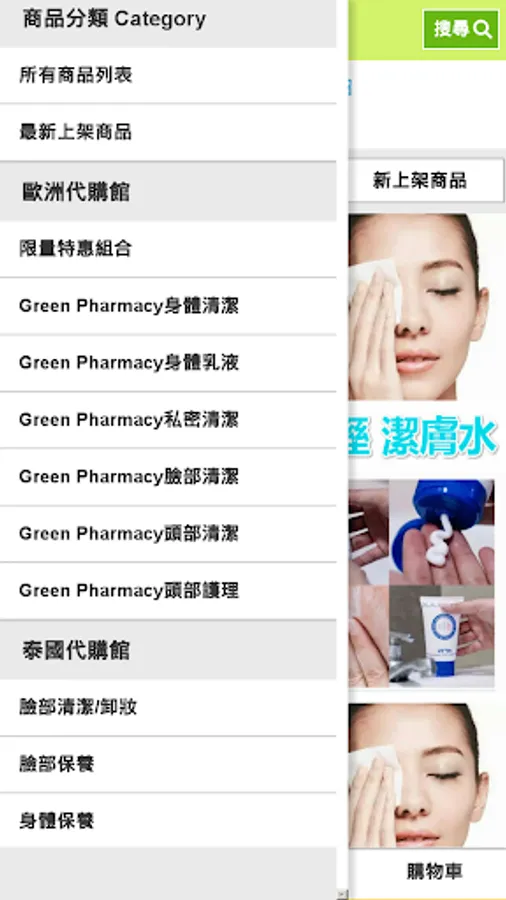Open 臉部清潔/卸妝 category
Image resolution: width=506 pixels, height=900 pixels.
[168, 707]
